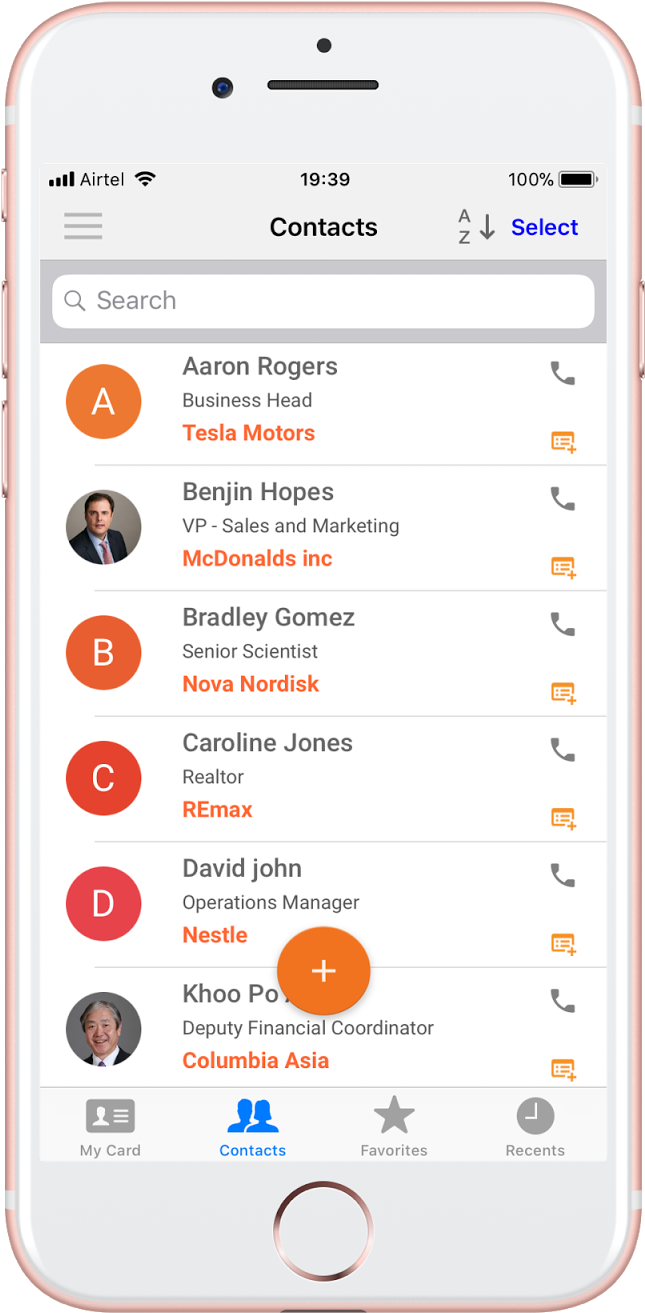645x1313 pixels.
Task: Open Bradley Gomez's contact
Action: tap(323, 653)
